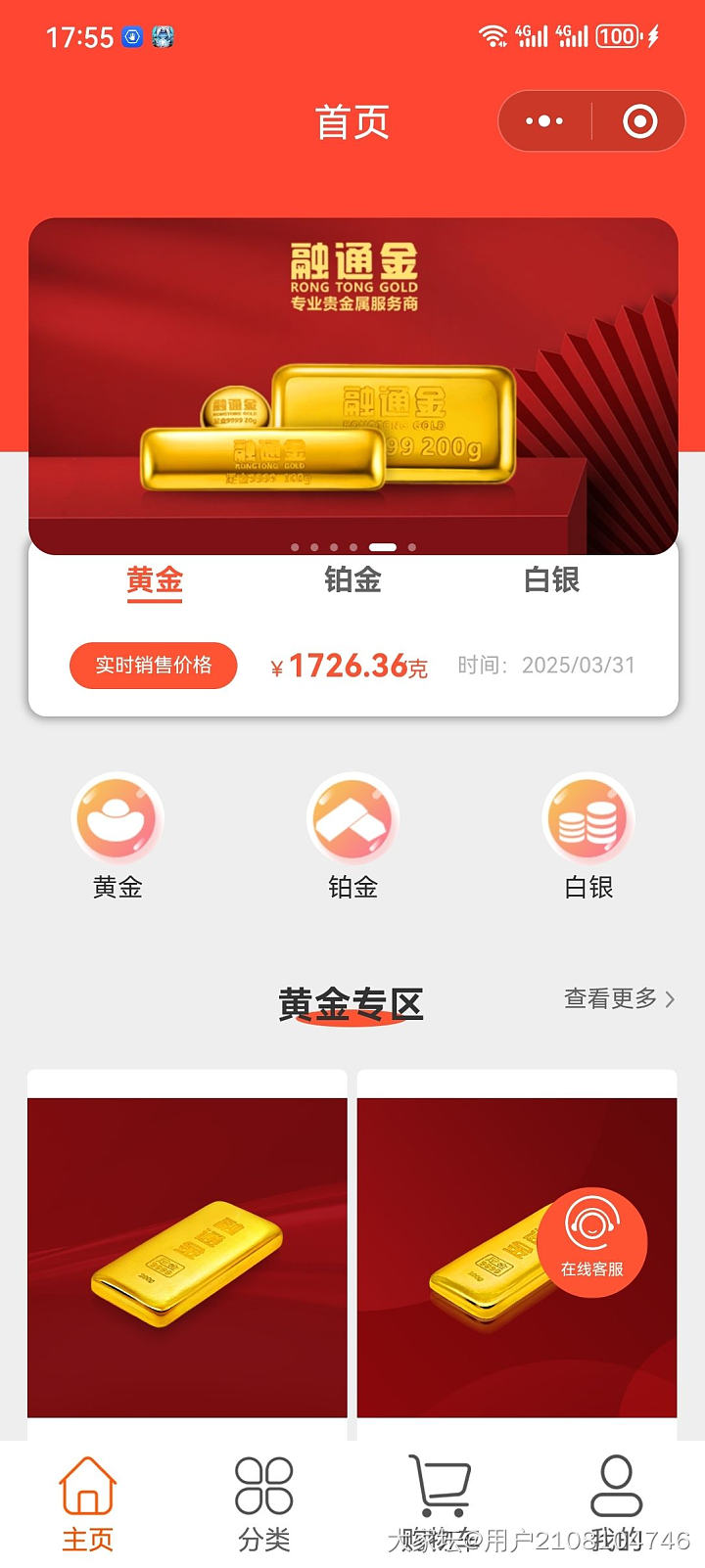
Task: Select the 黄金 price tab
Action: click(155, 580)
